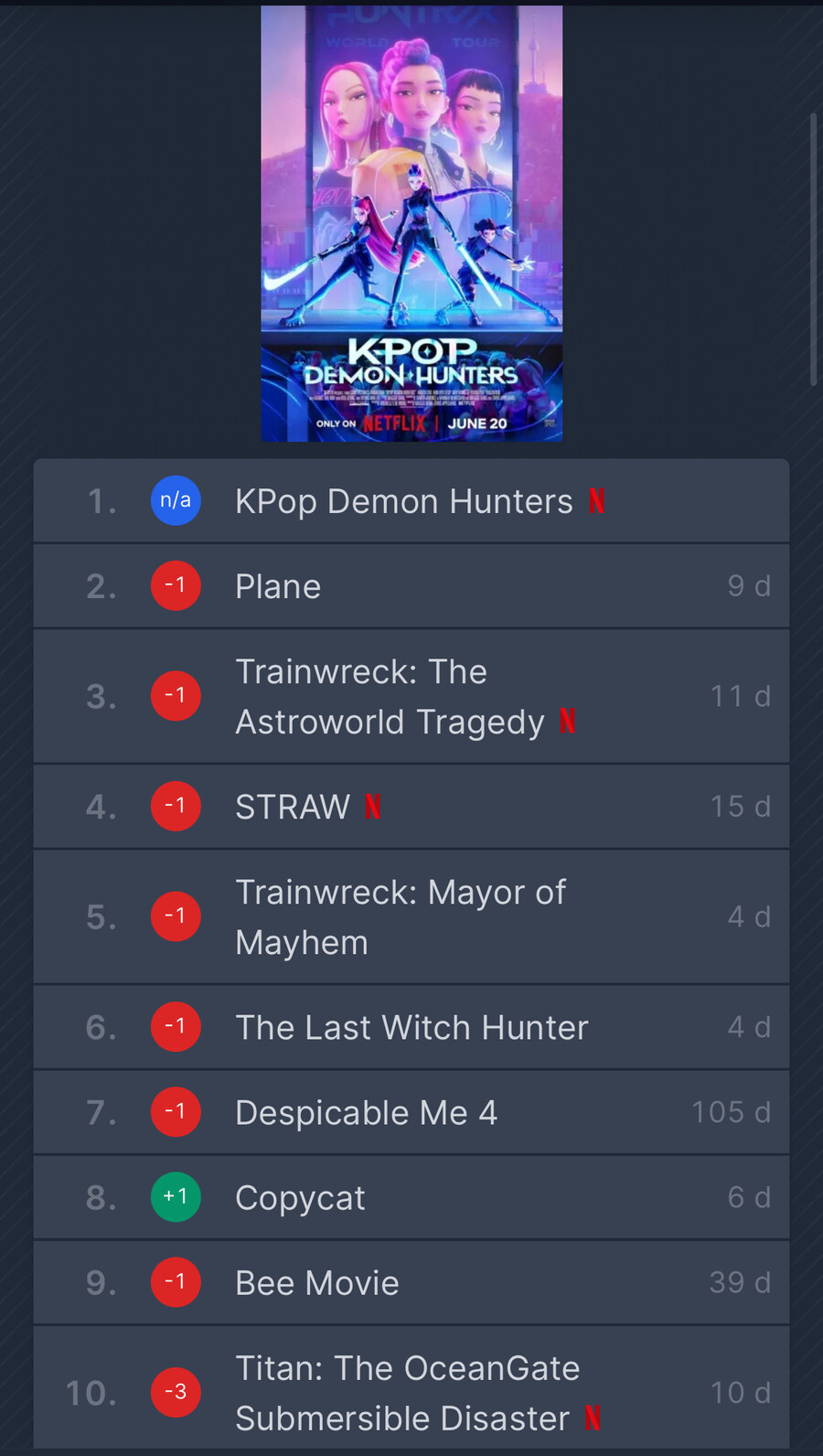Open the Bee Movie row
The height and width of the screenshot is (1456, 823).
click(317, 1283)
